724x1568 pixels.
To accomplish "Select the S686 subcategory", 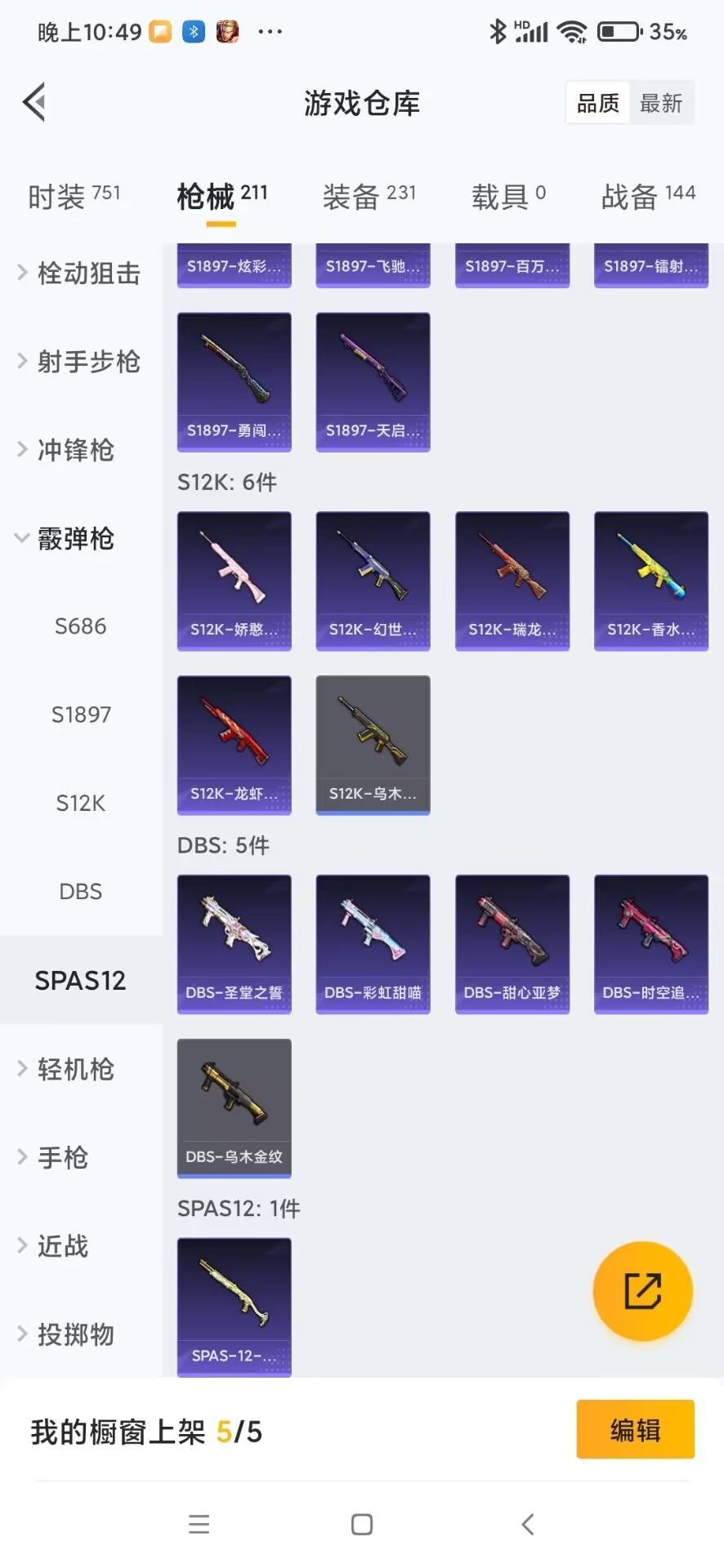I will (x=80, y=626).
